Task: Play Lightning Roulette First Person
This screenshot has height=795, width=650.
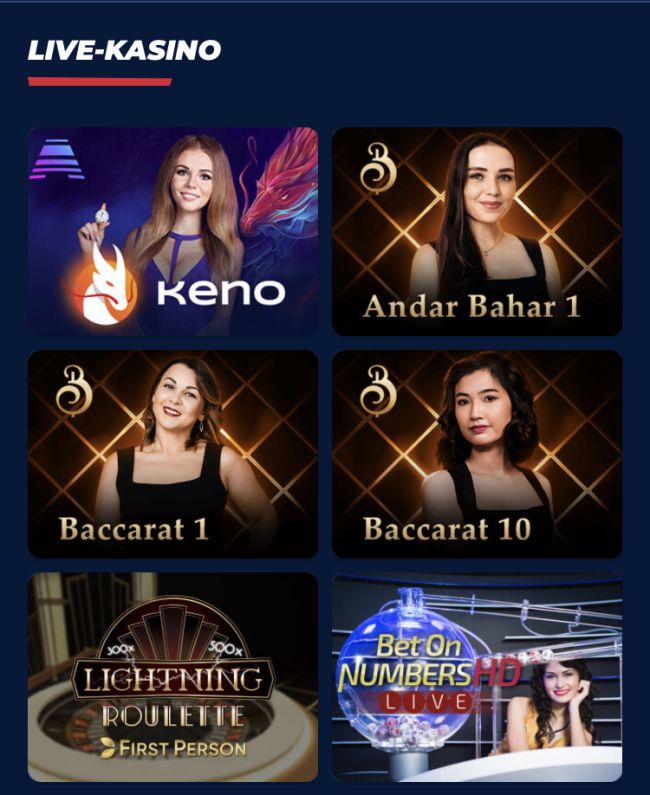Action: tap(172, 677)
